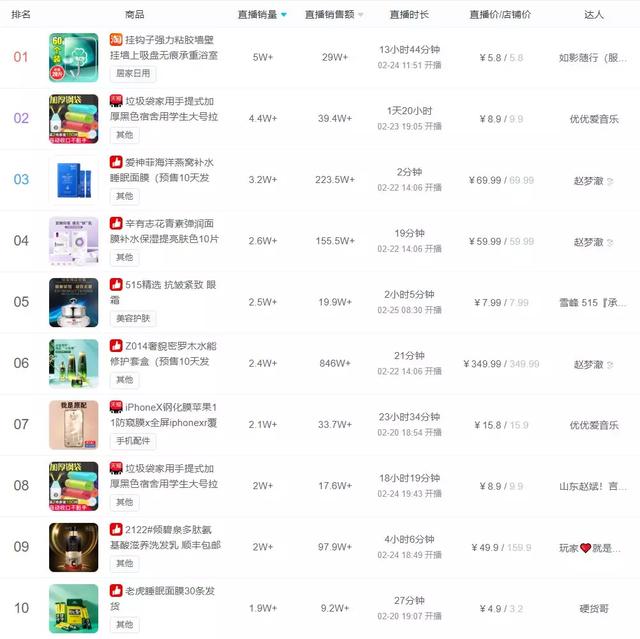
Task: View streamer 如影随行 profile
Action: [x=593, y=58]
